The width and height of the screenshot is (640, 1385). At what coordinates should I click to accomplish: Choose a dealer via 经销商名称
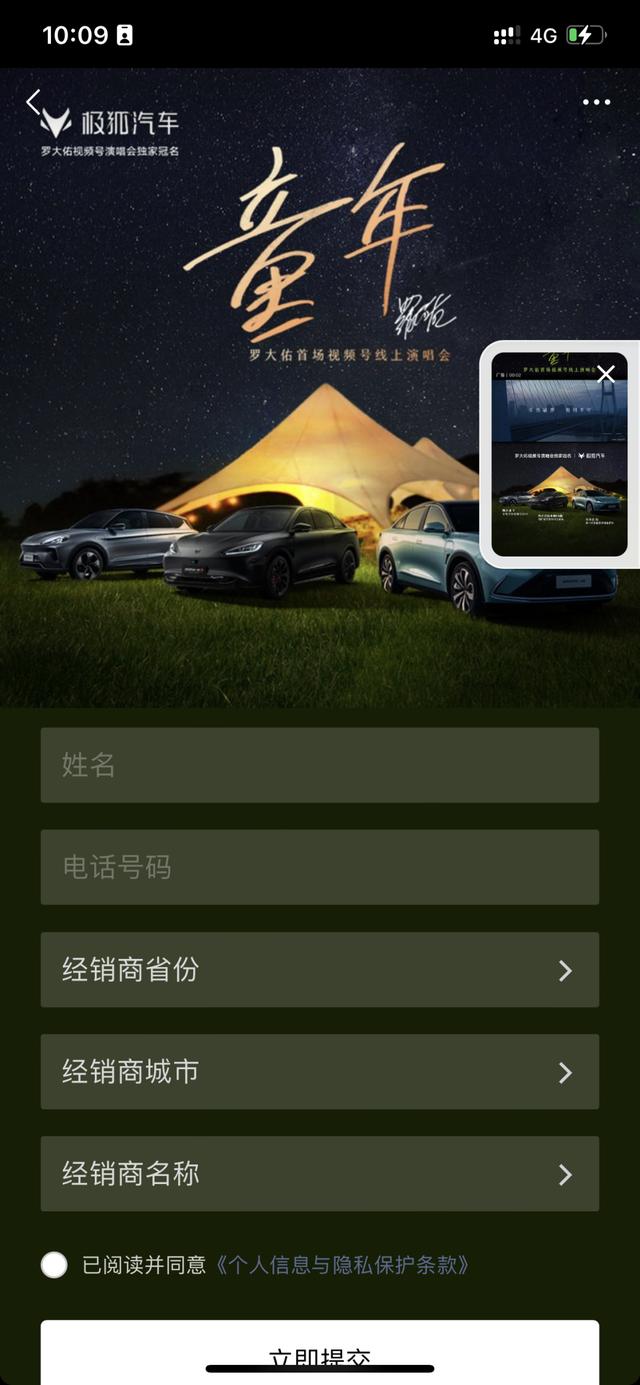tap(319, 1173)
